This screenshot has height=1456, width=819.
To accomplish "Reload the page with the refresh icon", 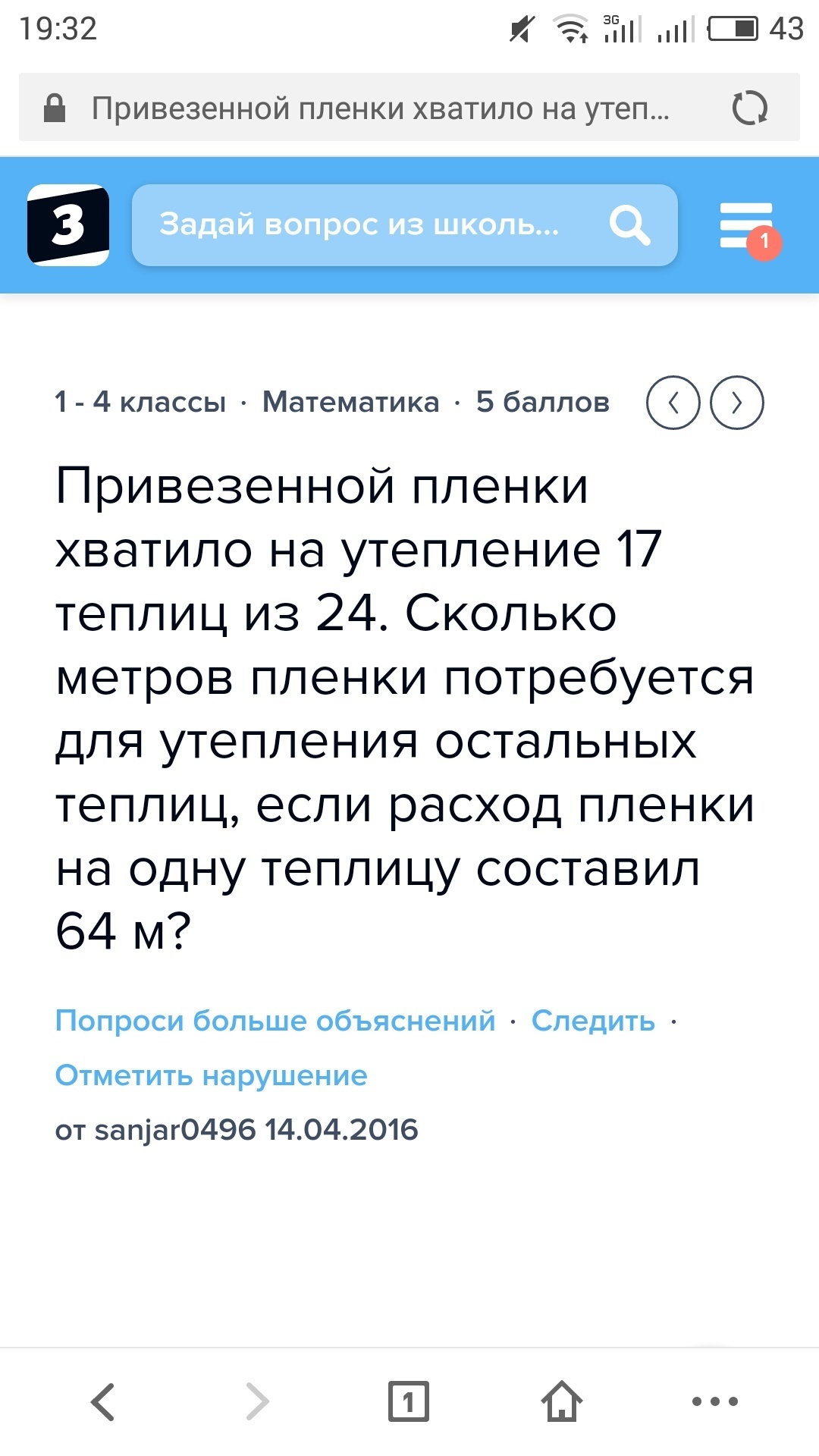I will click(x=749, y=108).
